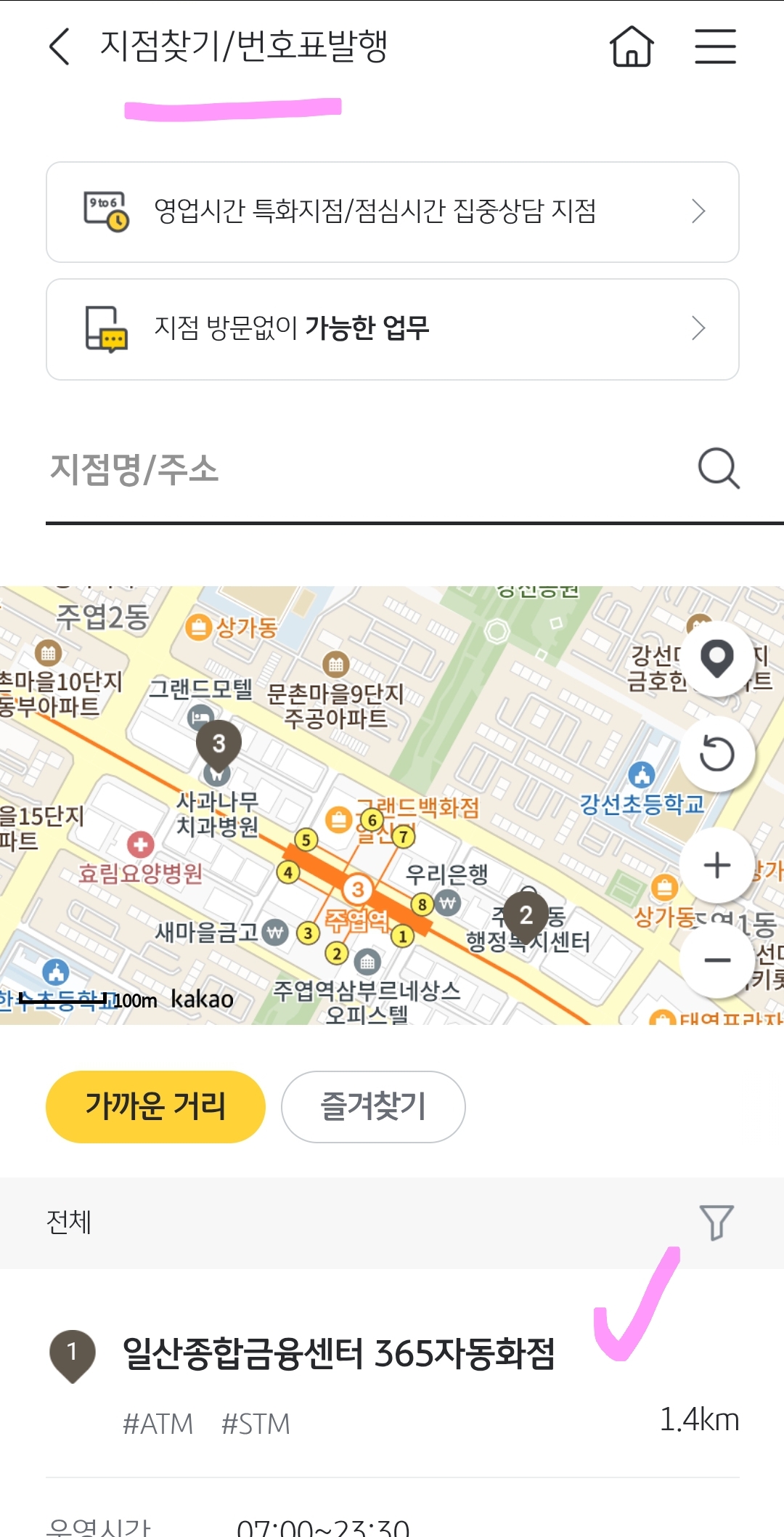784x1537 pixels.
Task: Open 일산종합금융센터 365자동화점 details
Action: coord(338,1354)
